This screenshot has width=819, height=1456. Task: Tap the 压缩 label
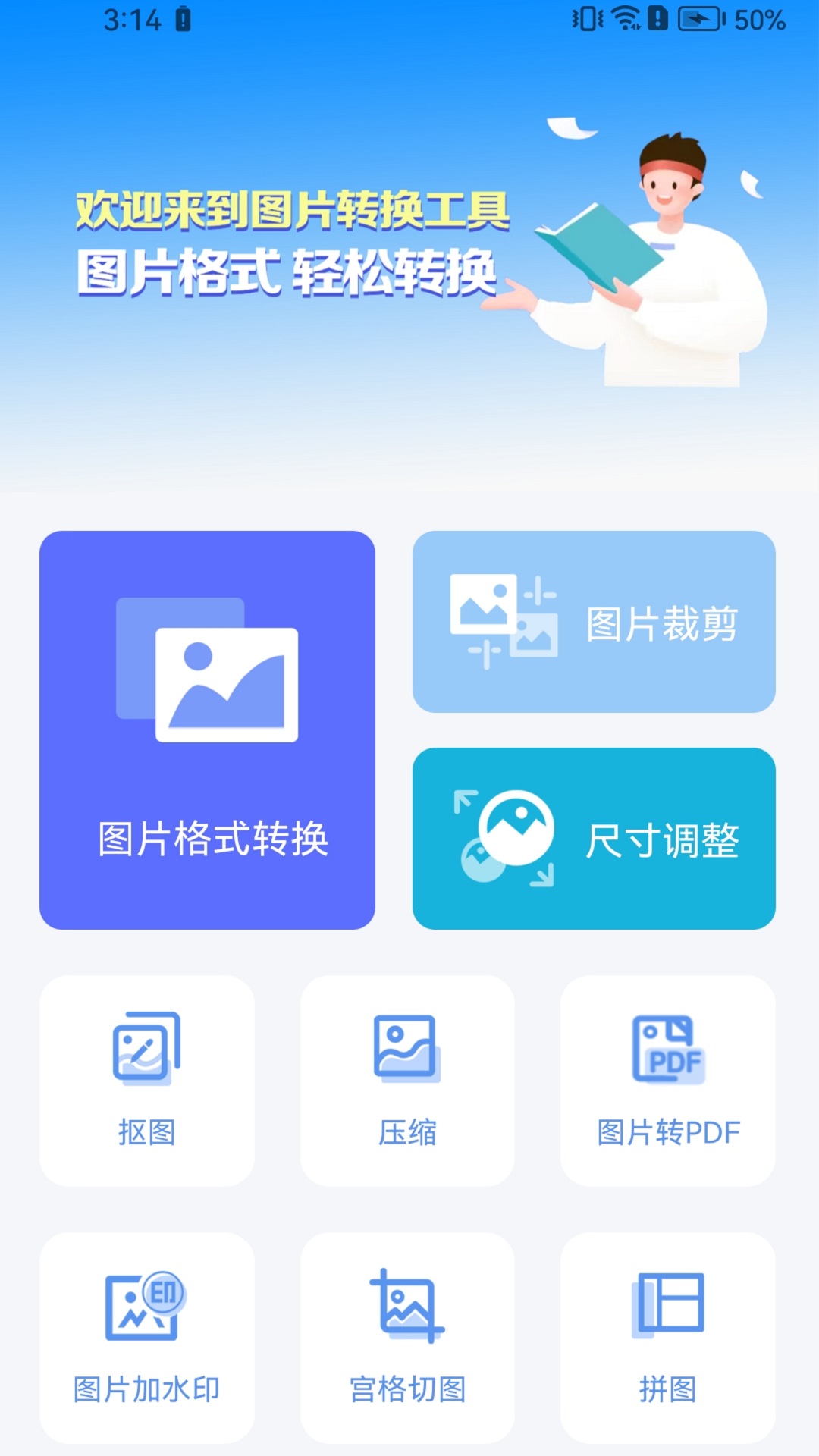pos(407,1134)
